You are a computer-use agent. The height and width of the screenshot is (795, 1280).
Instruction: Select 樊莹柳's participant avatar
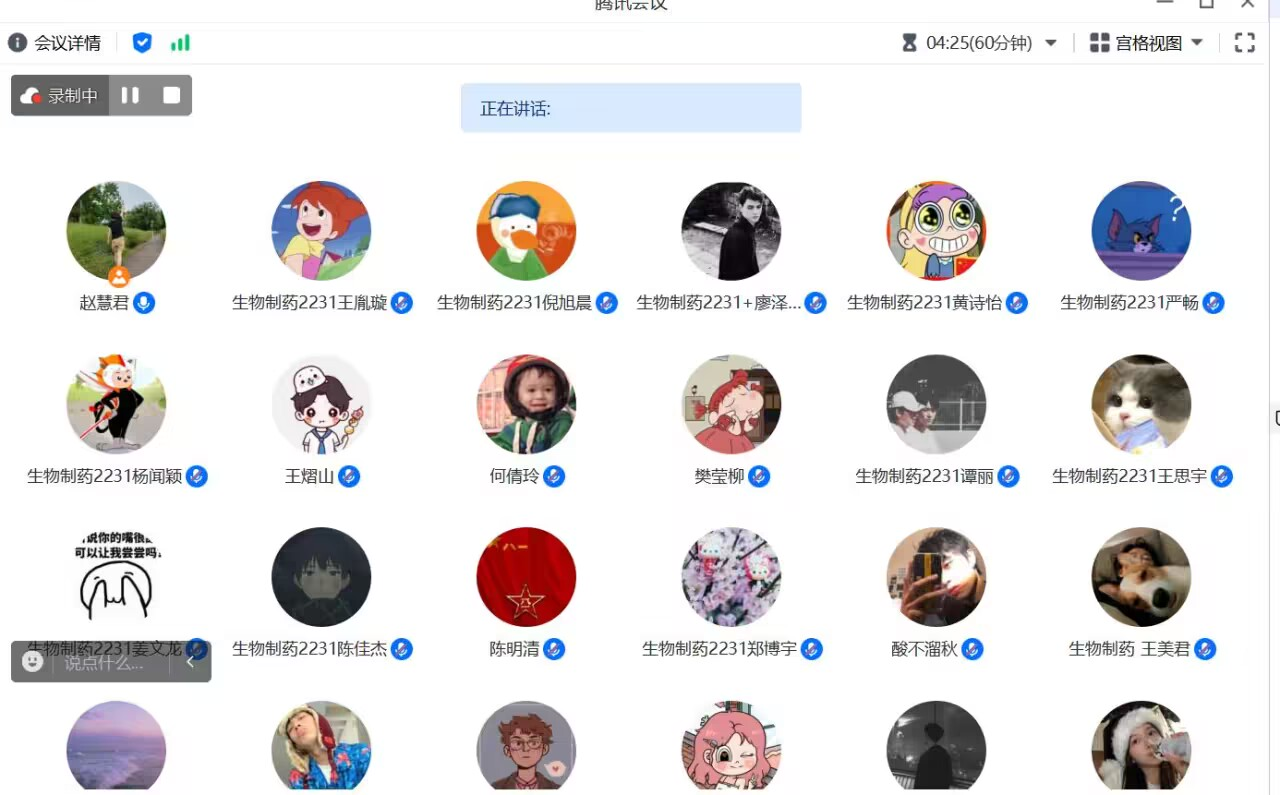click(731, 404)
